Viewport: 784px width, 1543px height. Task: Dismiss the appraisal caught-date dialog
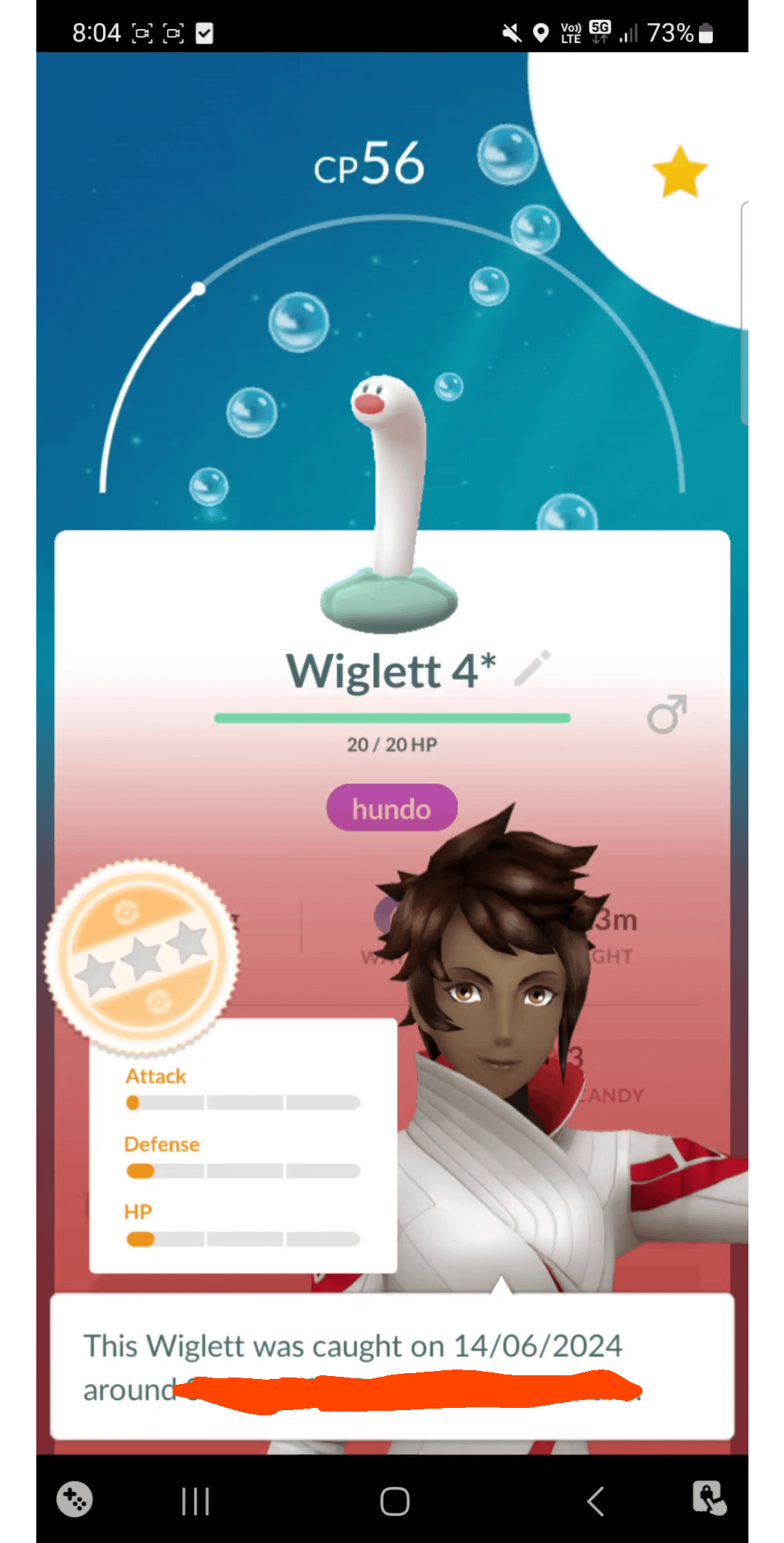tap(392, 1367)
